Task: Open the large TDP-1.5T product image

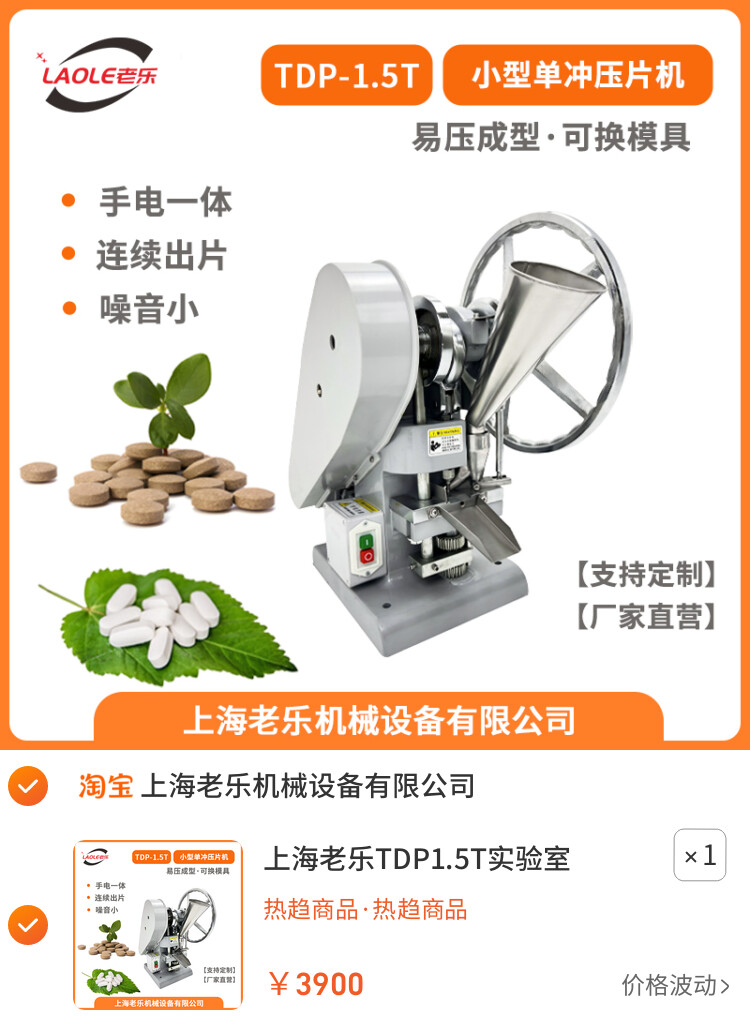Action: tap(375, 375)
